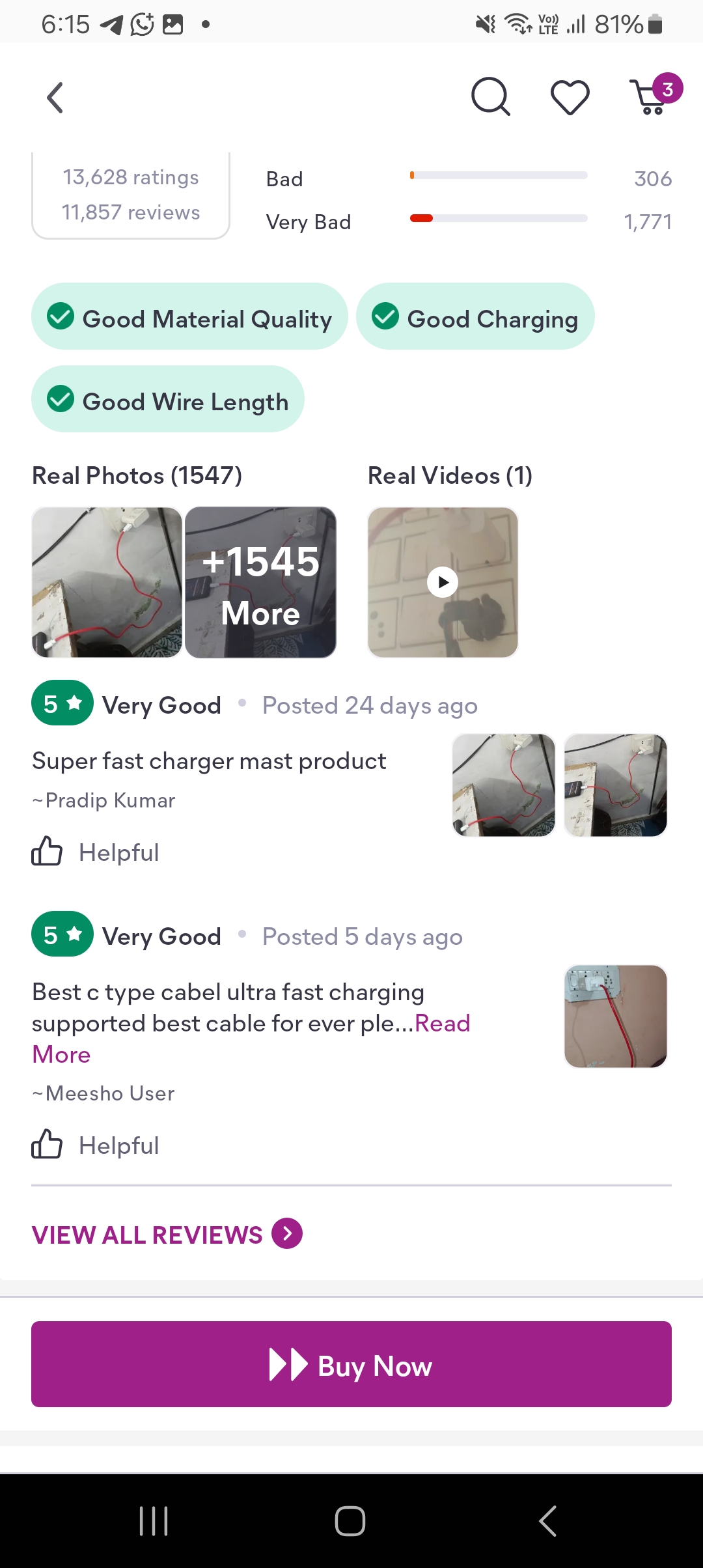Image resolution: width=703 pixels, height=1568 pixels.
Task: Go to the system home screen
Action: pos(350,1521)
